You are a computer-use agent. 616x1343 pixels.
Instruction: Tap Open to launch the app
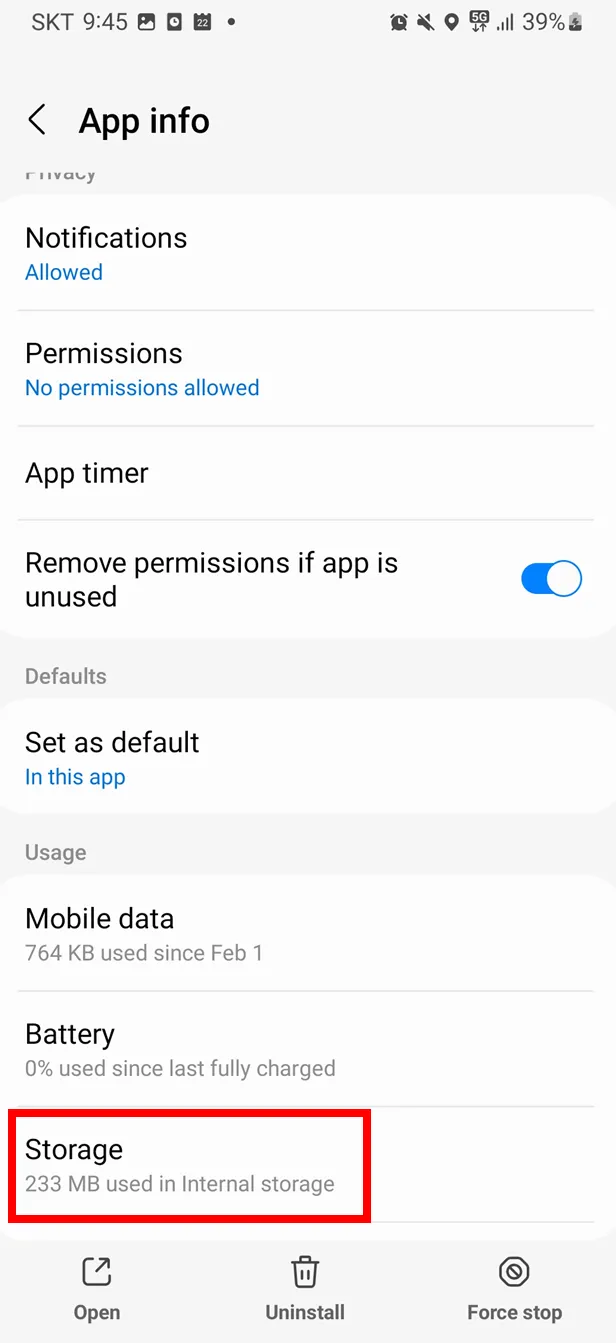pyautogui.click(x=97, y=1289)
